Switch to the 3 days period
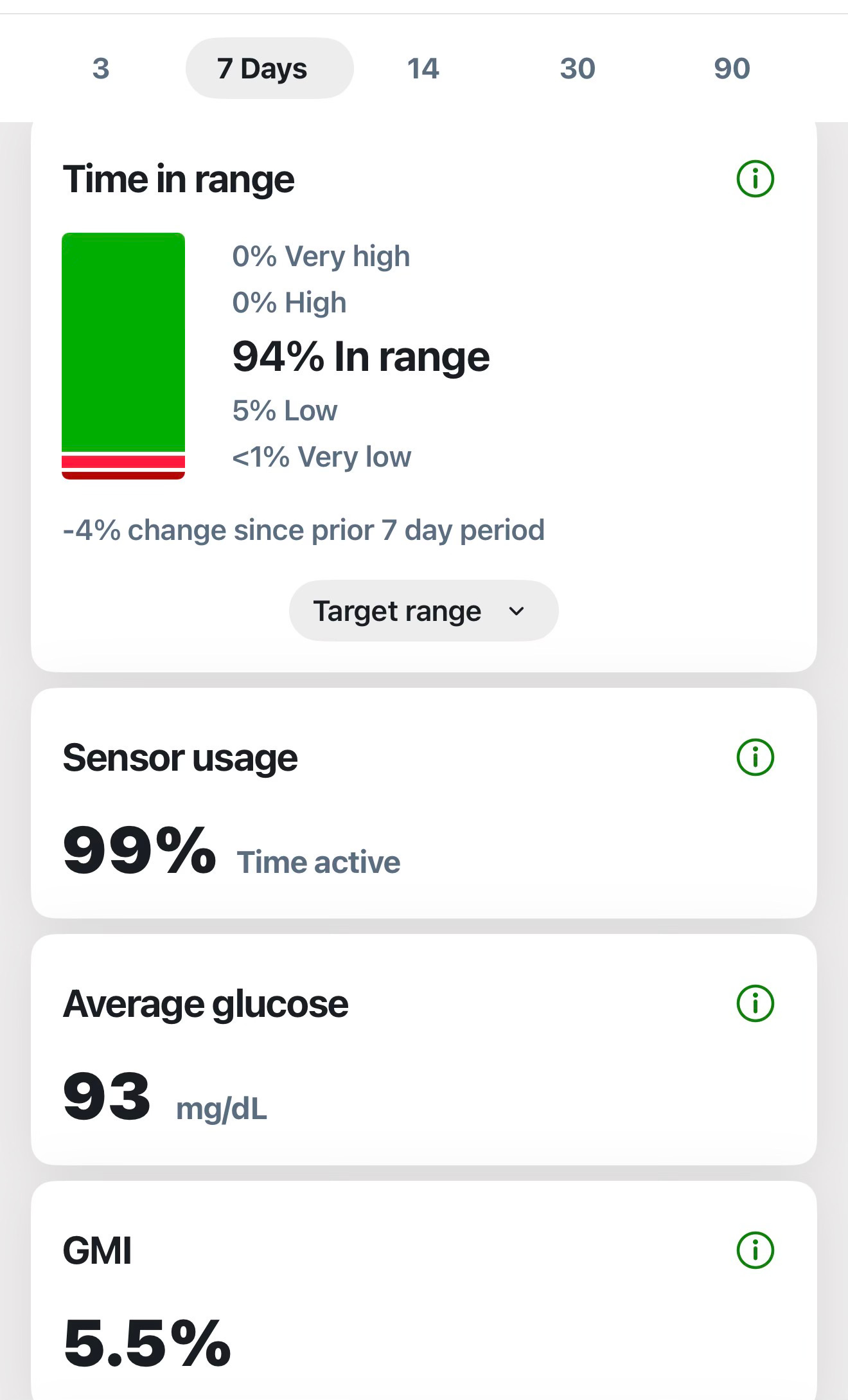Viewport: 848px width, 1400px height. click(x=101, y=68)
